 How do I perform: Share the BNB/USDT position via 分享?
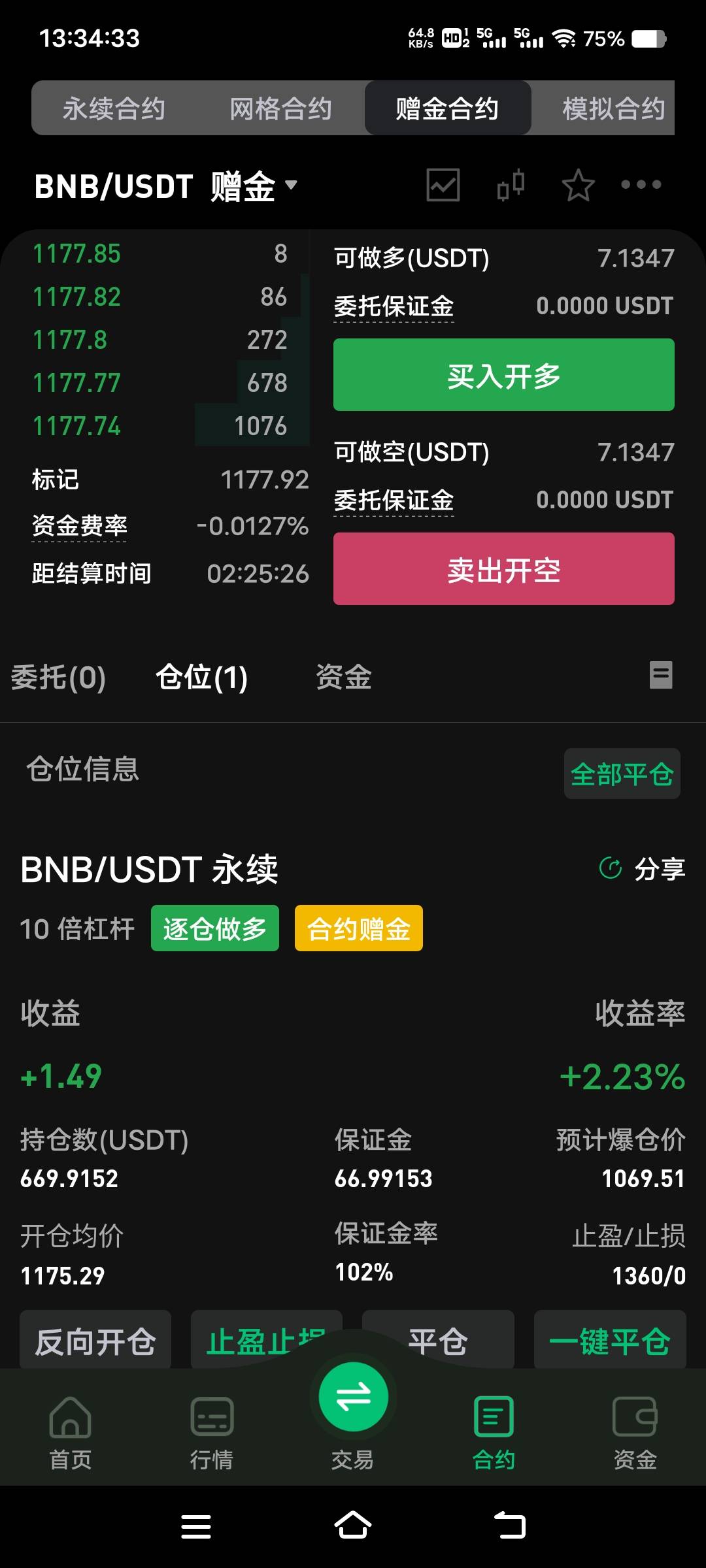643,869
